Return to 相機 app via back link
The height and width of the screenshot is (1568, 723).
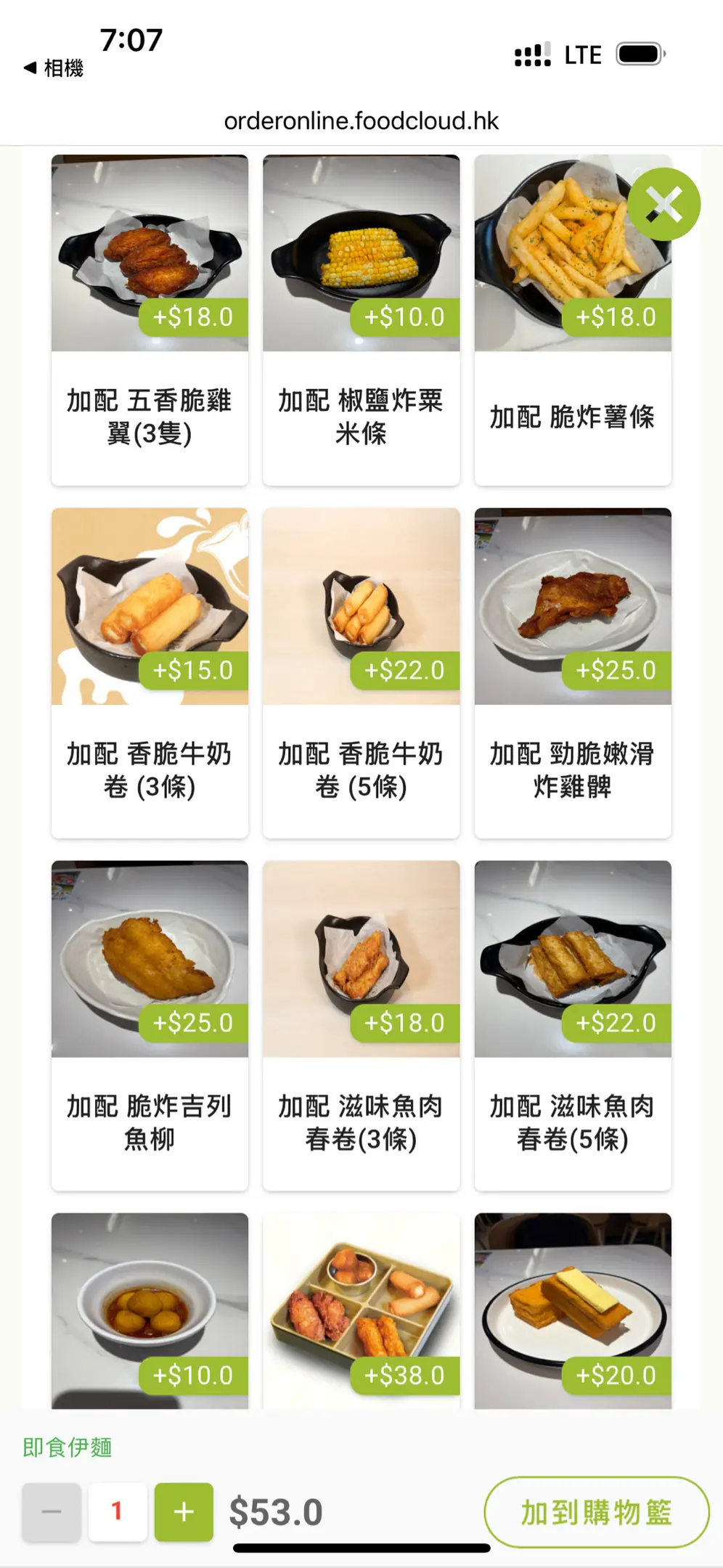click(x=54, y=68)
